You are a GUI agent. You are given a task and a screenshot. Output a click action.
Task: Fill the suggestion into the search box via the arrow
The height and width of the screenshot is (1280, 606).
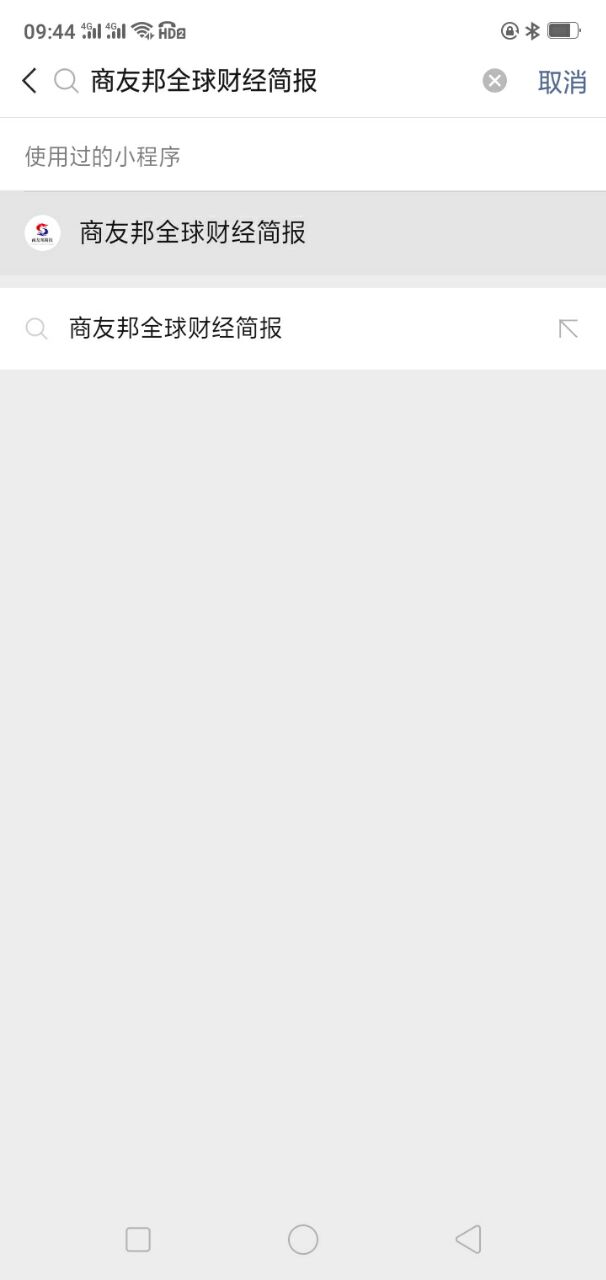point(568,328)
